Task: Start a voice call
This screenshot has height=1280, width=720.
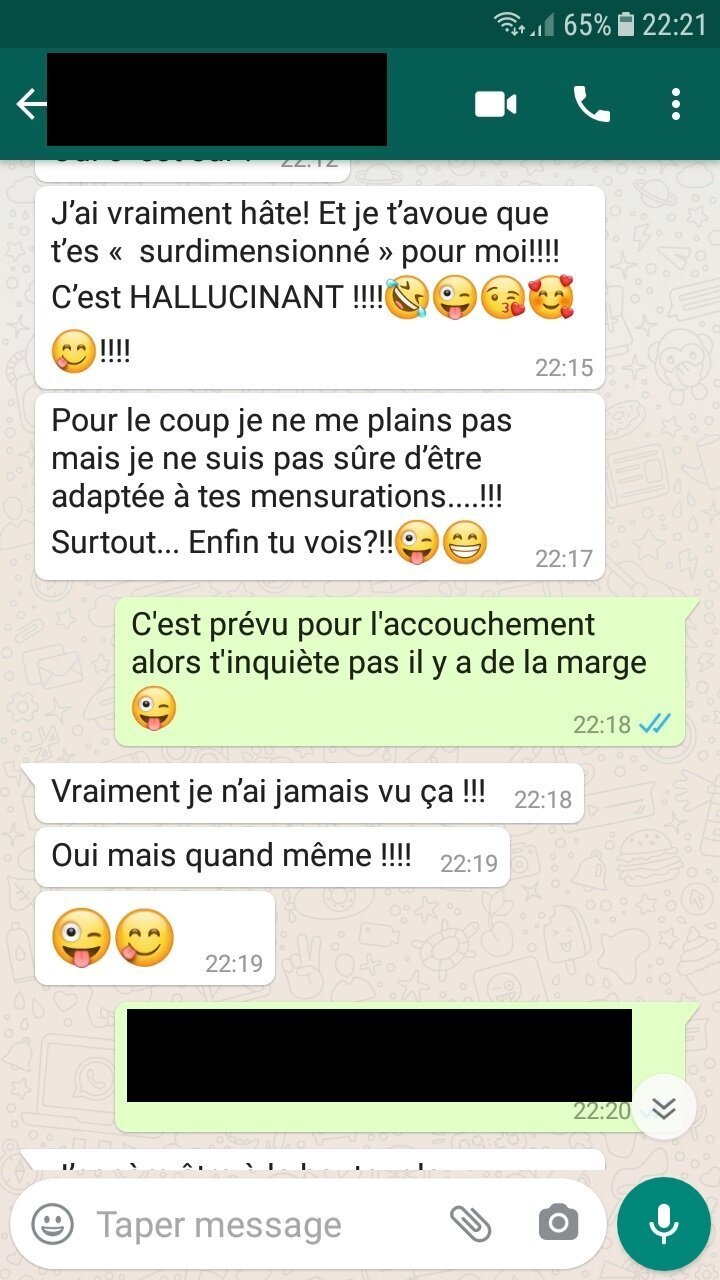Action: pos(591,104)
